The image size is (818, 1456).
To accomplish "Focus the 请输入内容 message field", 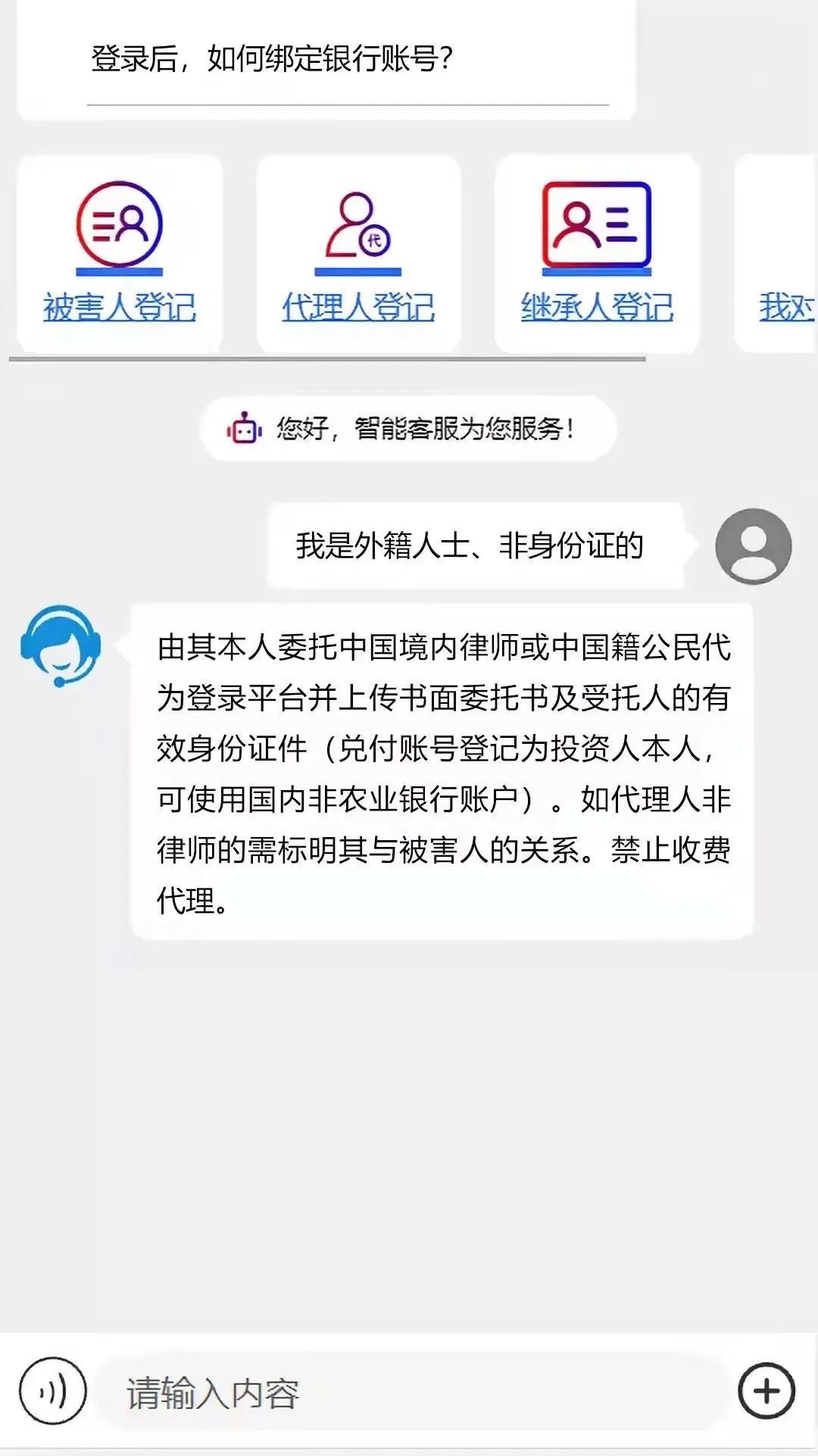I will [x=409, y=1392].
